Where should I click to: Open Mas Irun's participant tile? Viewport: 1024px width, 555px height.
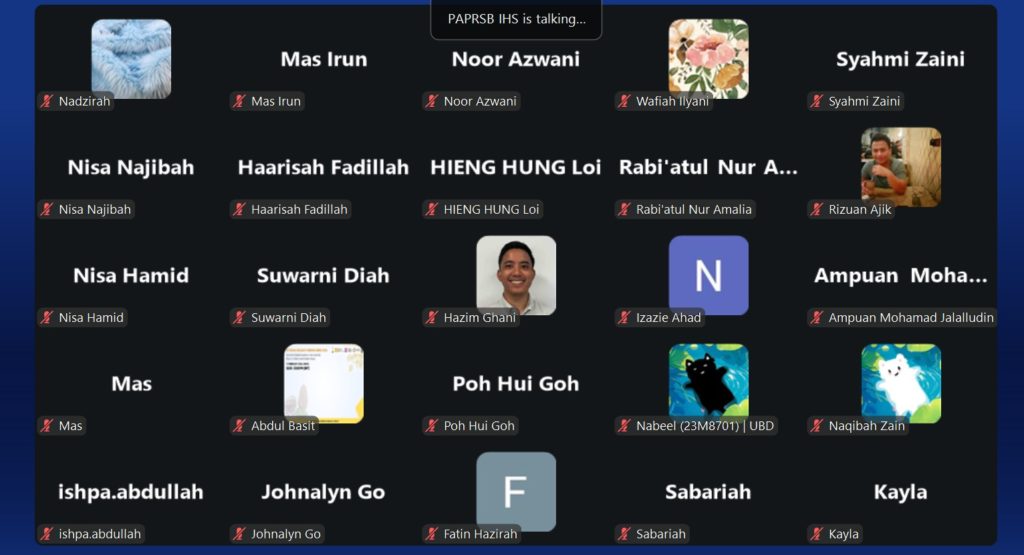[323, 60]
